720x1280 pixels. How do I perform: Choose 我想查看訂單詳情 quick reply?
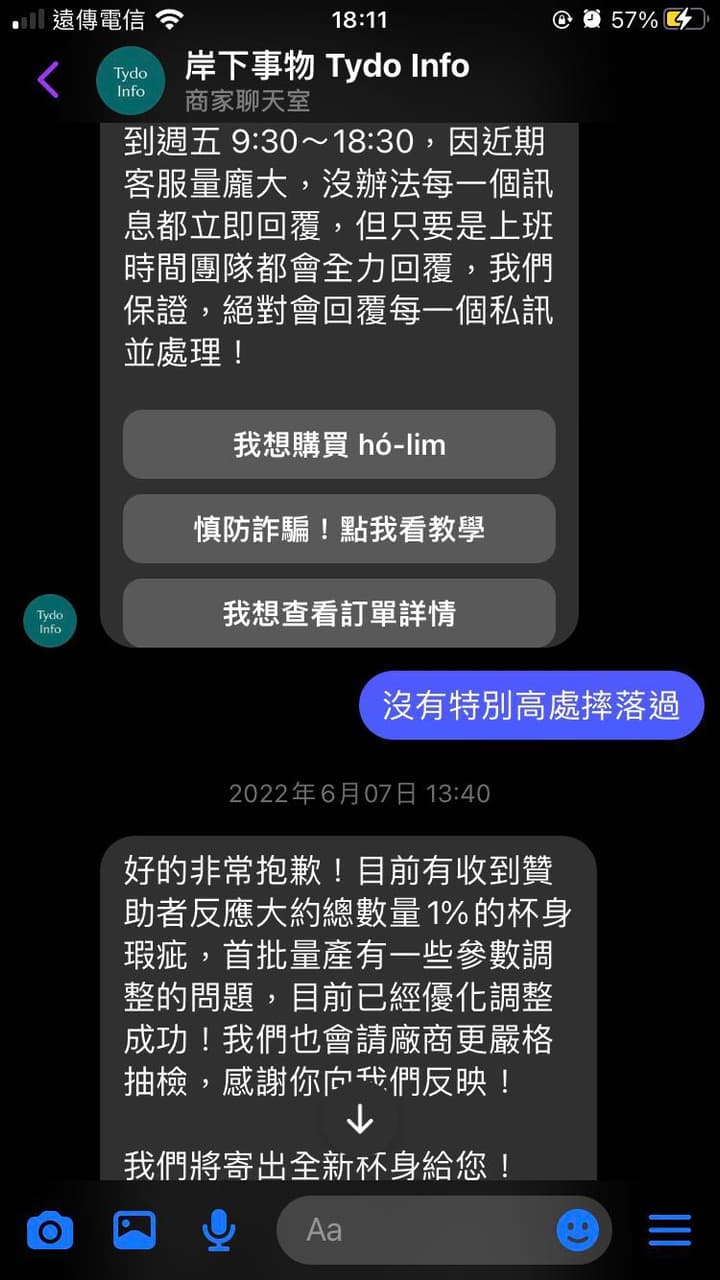339,612
